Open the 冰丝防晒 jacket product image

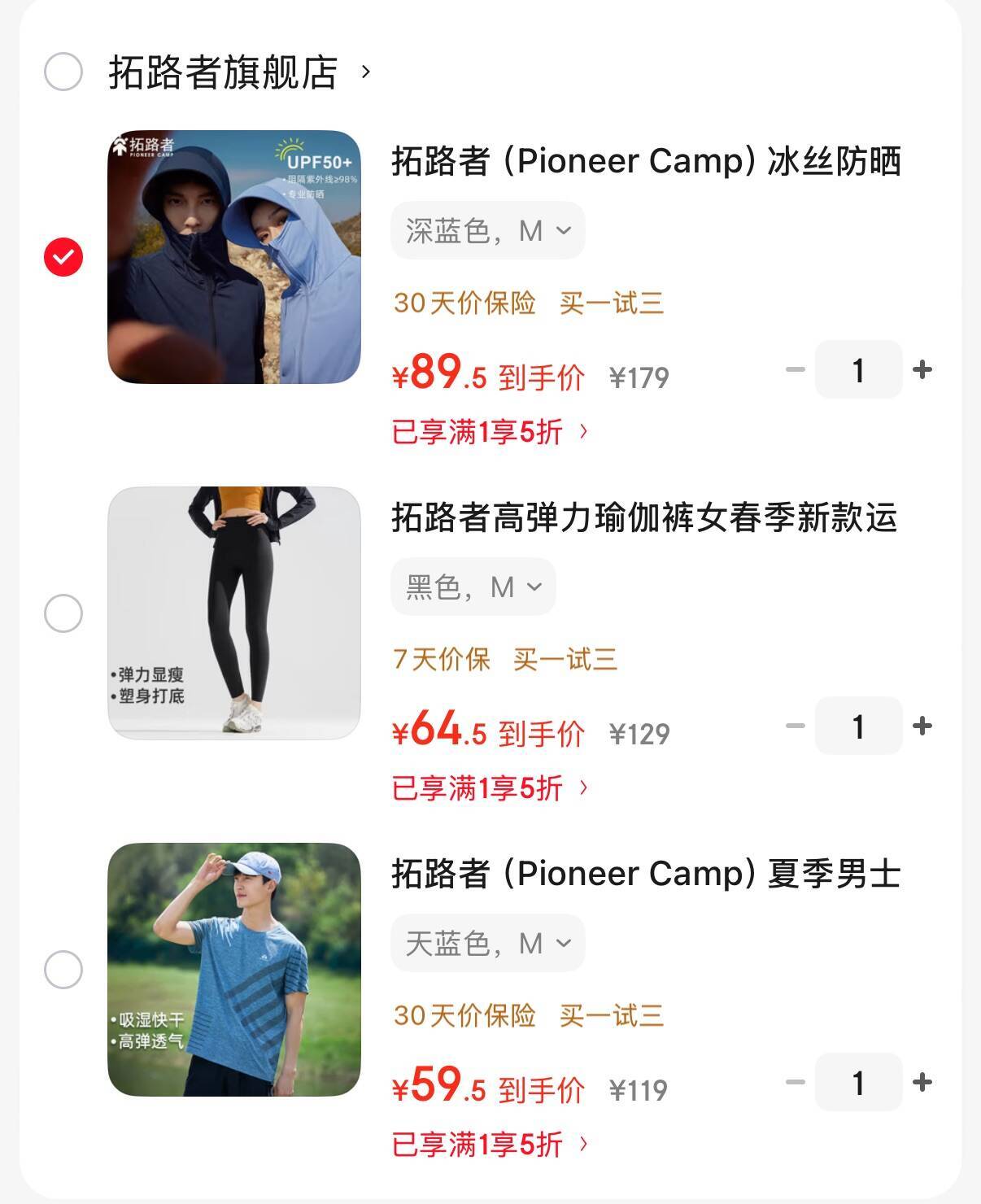tap(234, 257)
